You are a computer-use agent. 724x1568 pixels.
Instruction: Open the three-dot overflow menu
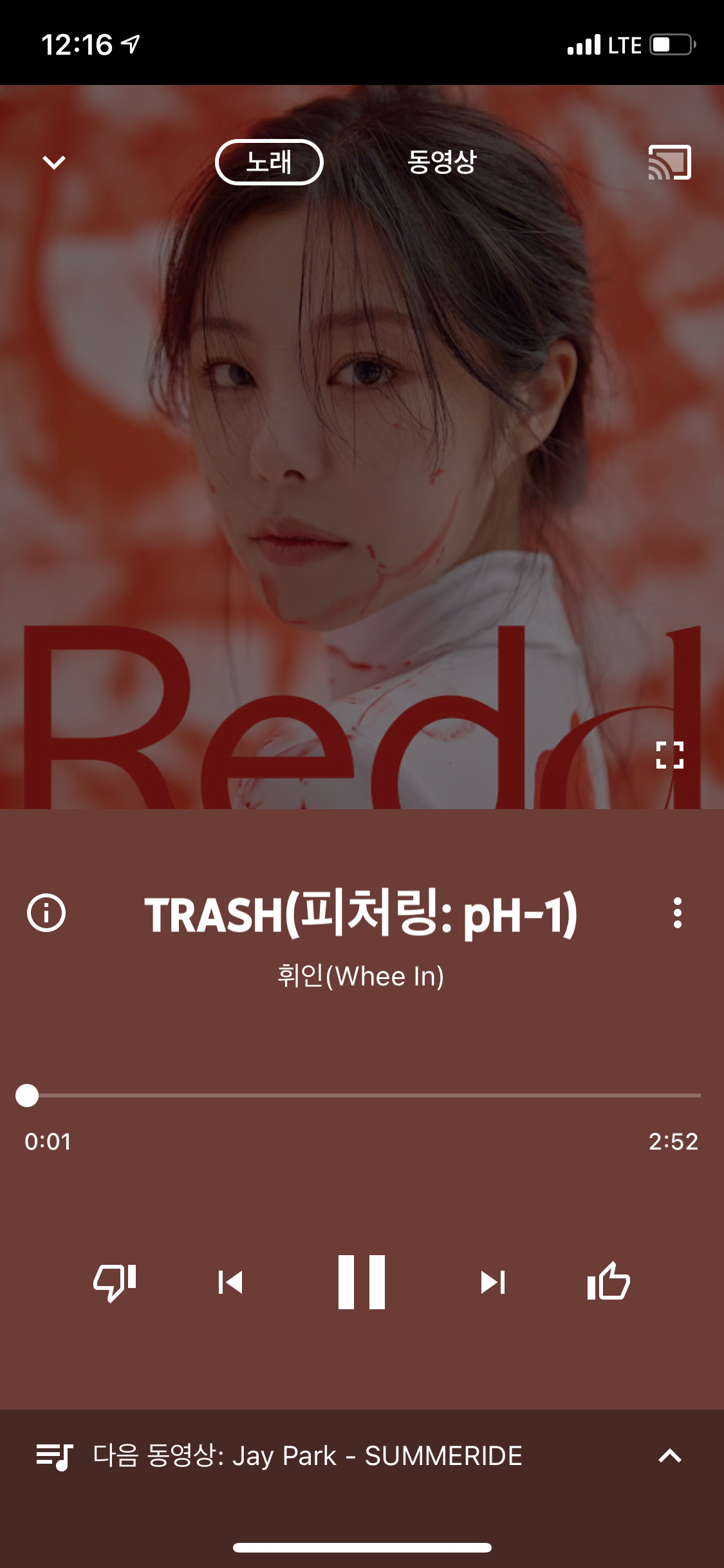point(677,913)
